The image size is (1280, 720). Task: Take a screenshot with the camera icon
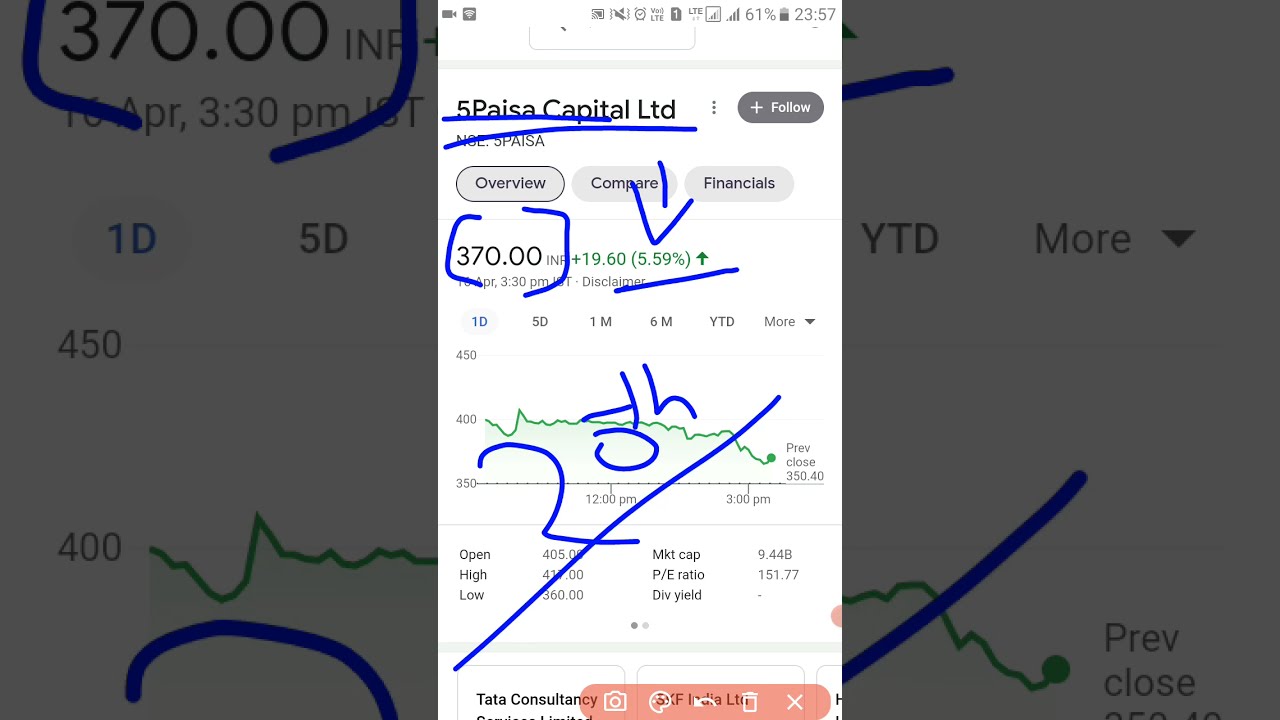click(x=615, y=702)
